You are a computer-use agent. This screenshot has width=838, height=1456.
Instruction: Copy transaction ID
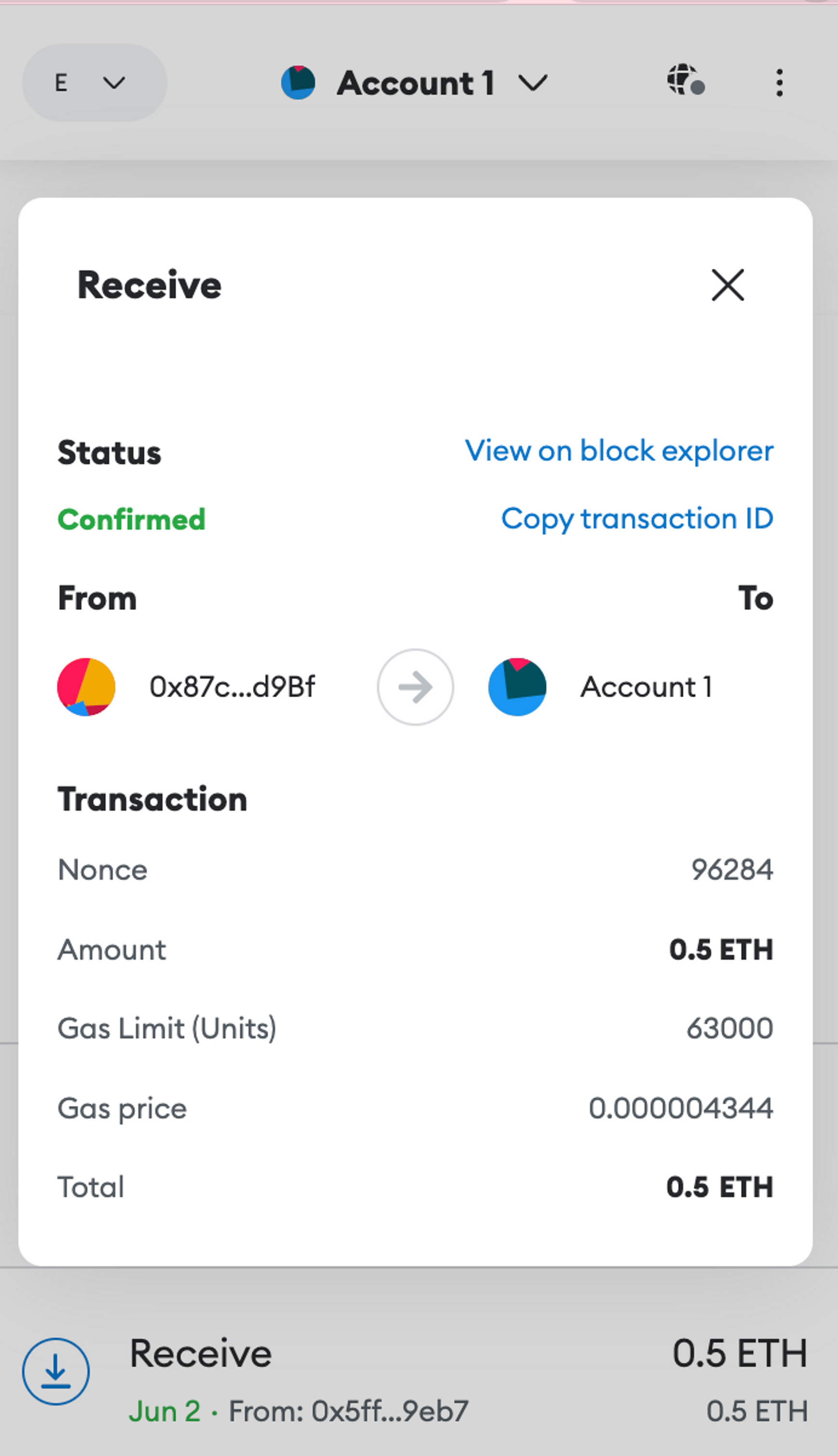coord(637,519)
